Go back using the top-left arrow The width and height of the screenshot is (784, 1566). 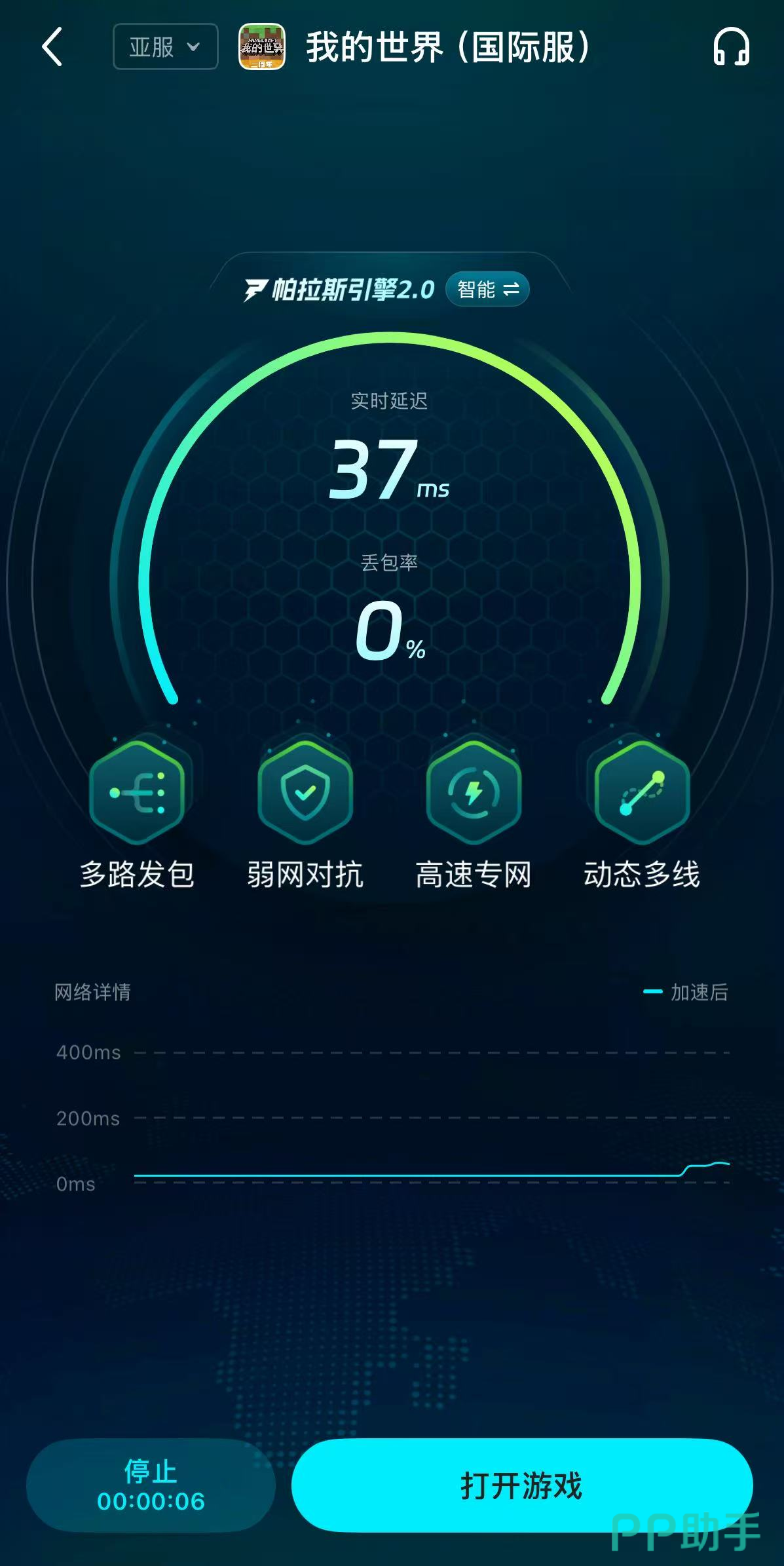(x=52, y=47)
